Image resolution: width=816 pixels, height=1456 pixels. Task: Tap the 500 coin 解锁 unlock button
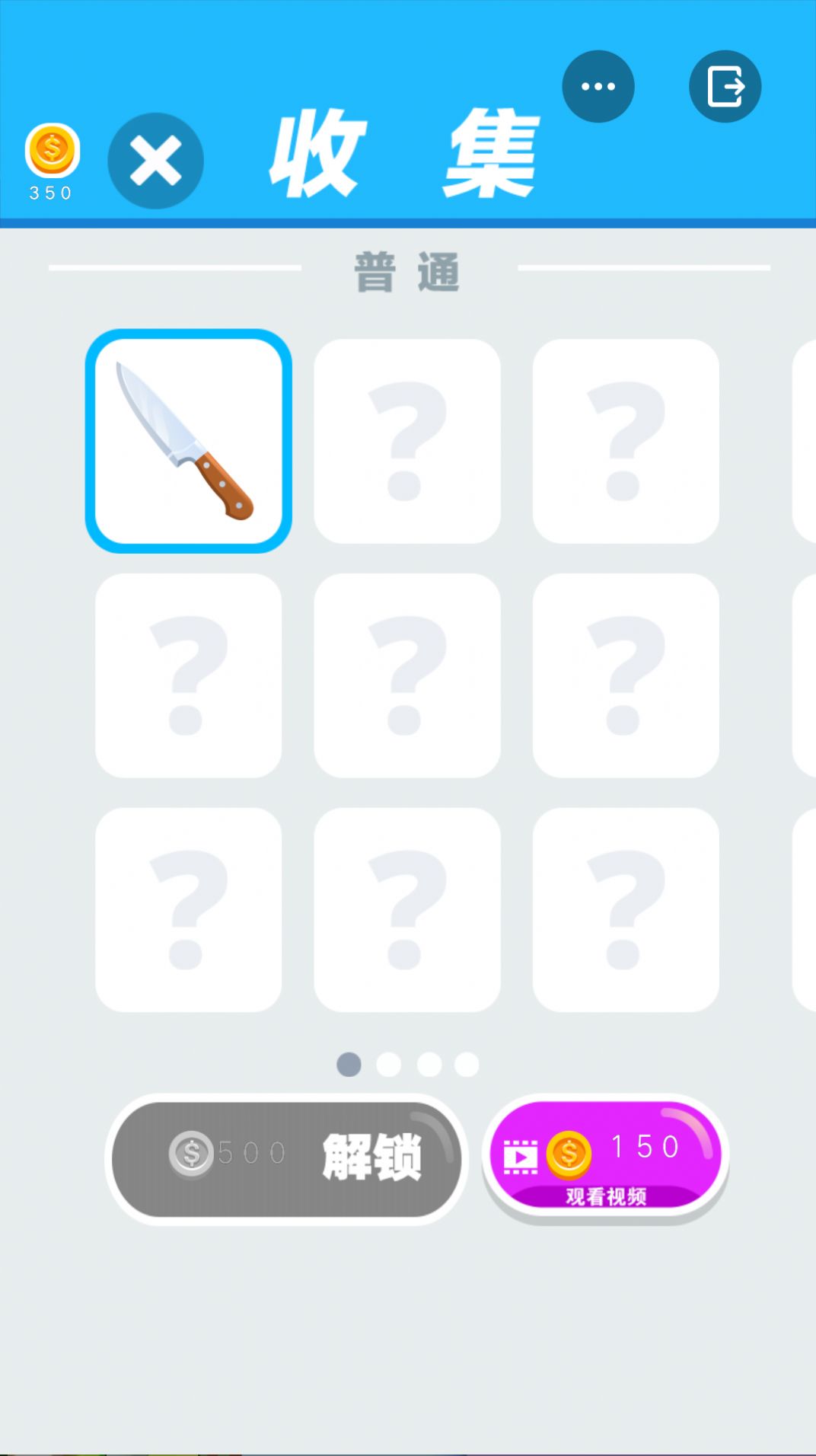tap(286, 1157)
